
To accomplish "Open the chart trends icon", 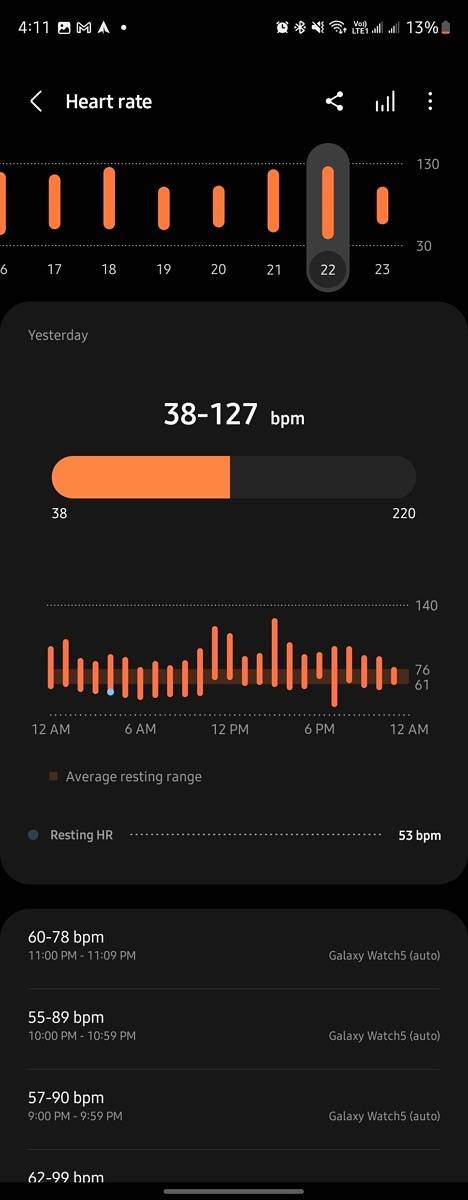I will [x=385, y=101].
